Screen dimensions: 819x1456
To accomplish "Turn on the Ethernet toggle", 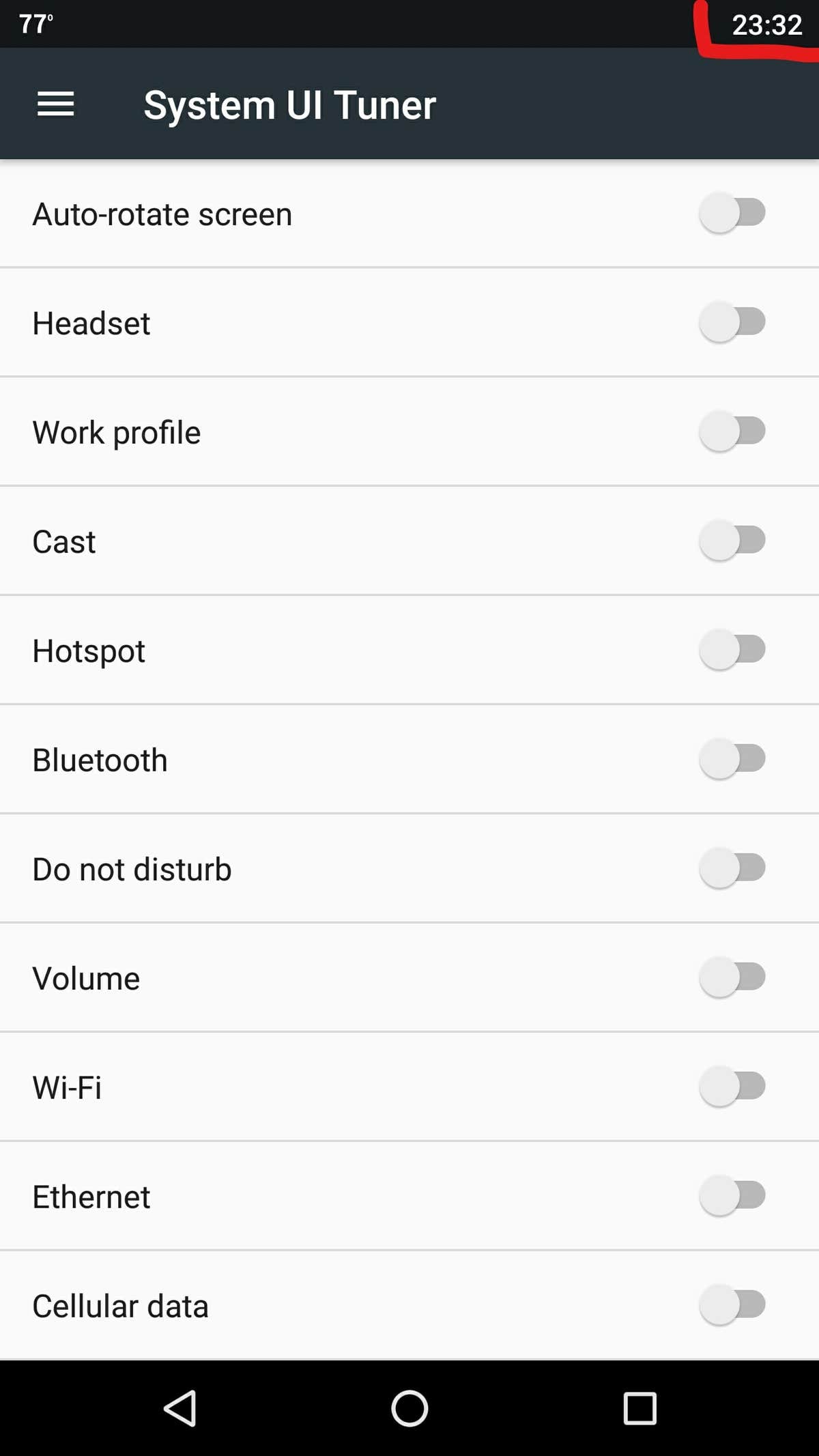I will pyautogui.click(x=733, y=1196).
